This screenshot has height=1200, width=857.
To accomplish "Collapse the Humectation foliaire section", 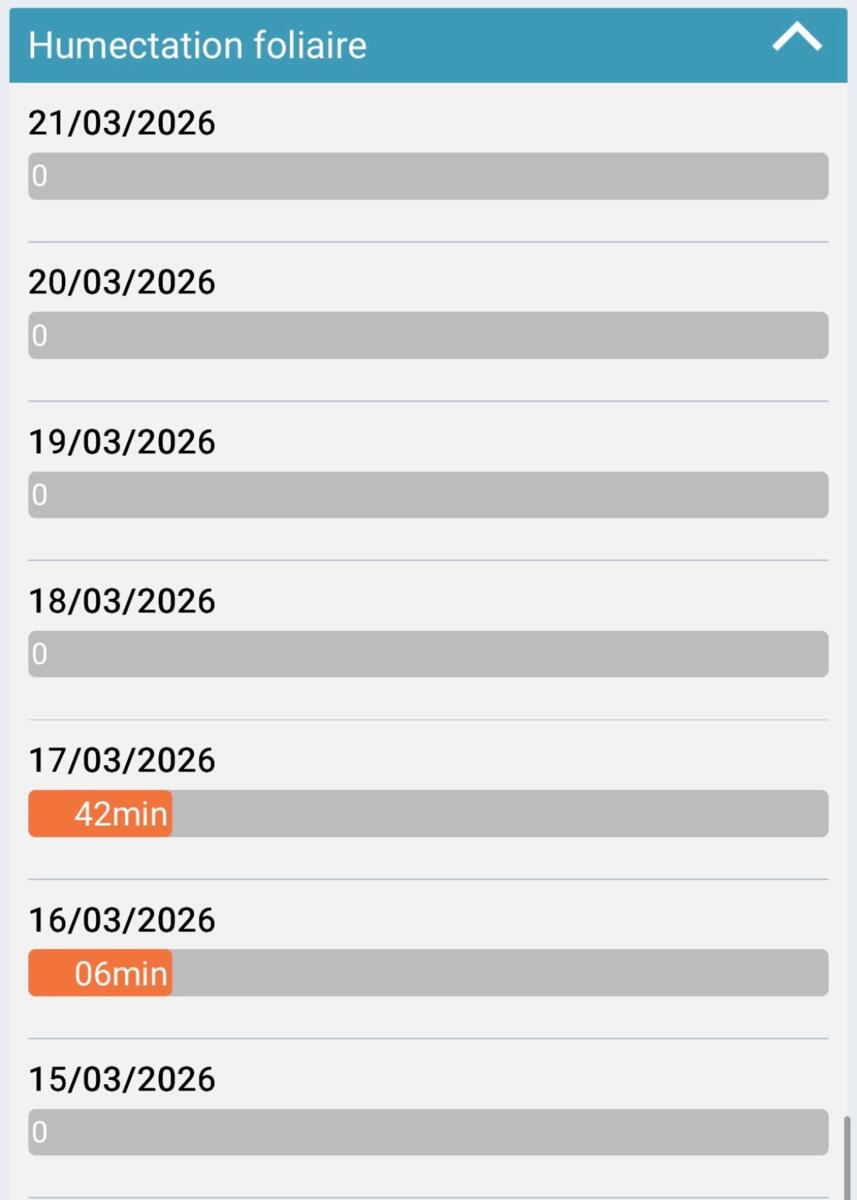I will (x=796, y=40).
